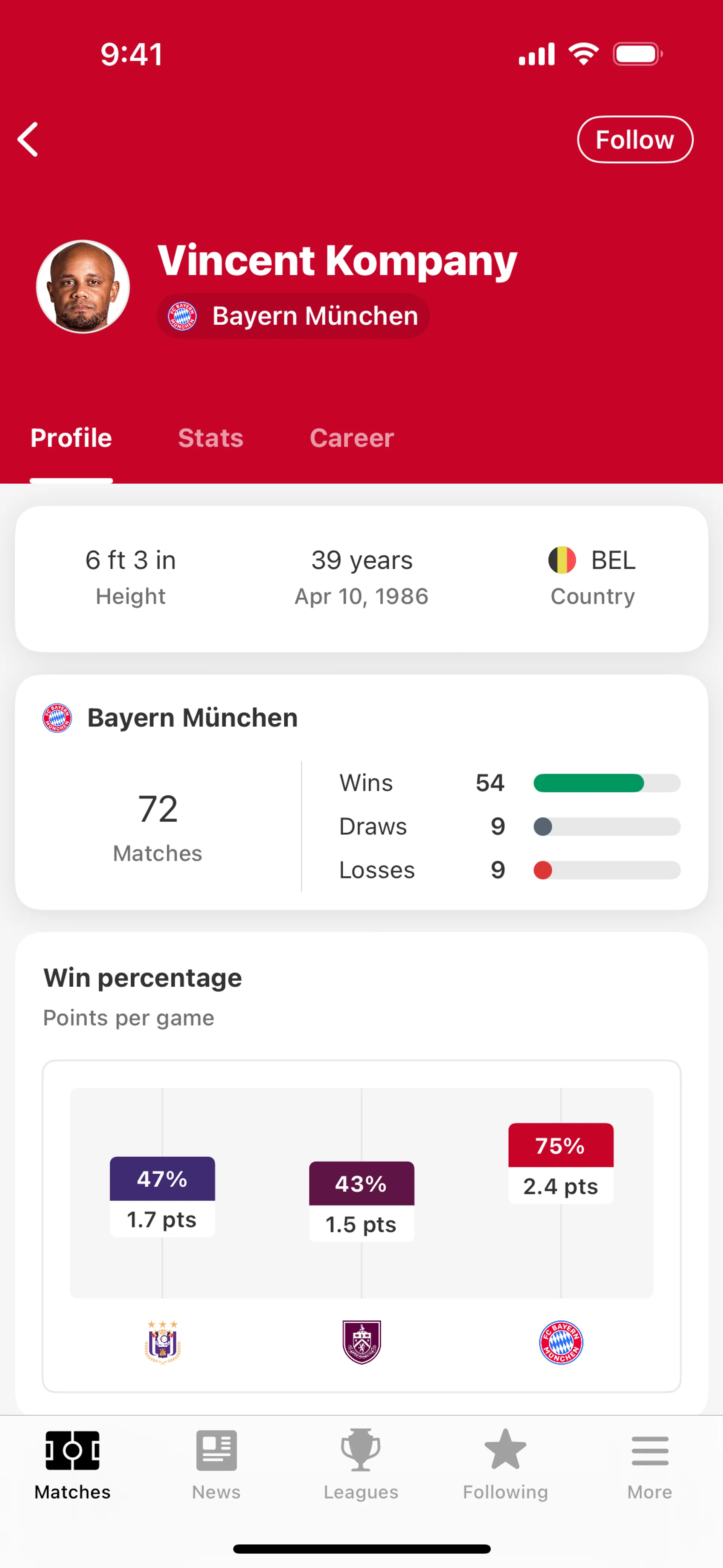The height and width of the screenshot is (1568, 723).
Task: Switch to the Career tab
Action: click(x=352, y=438)
